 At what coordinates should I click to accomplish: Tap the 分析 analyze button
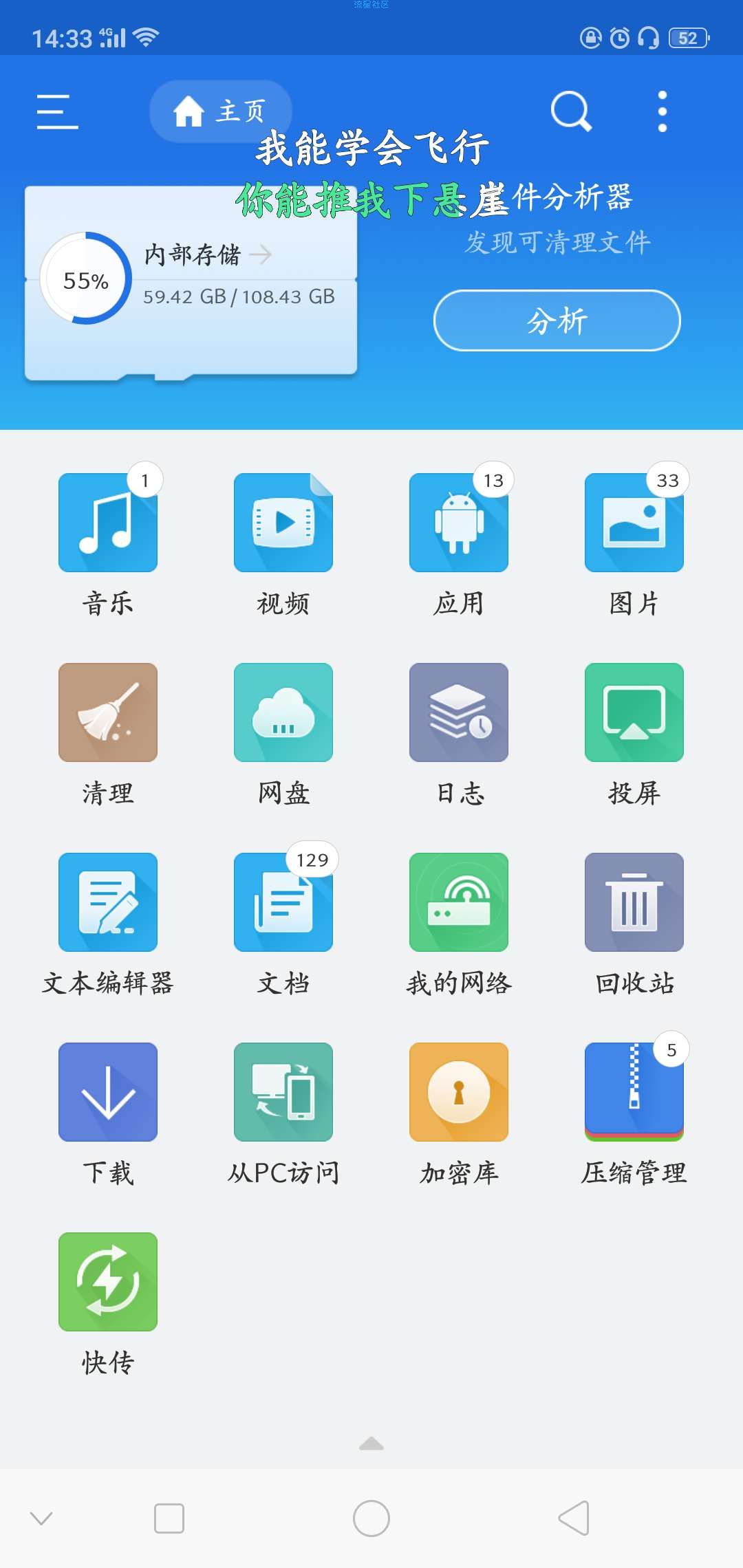557,320
